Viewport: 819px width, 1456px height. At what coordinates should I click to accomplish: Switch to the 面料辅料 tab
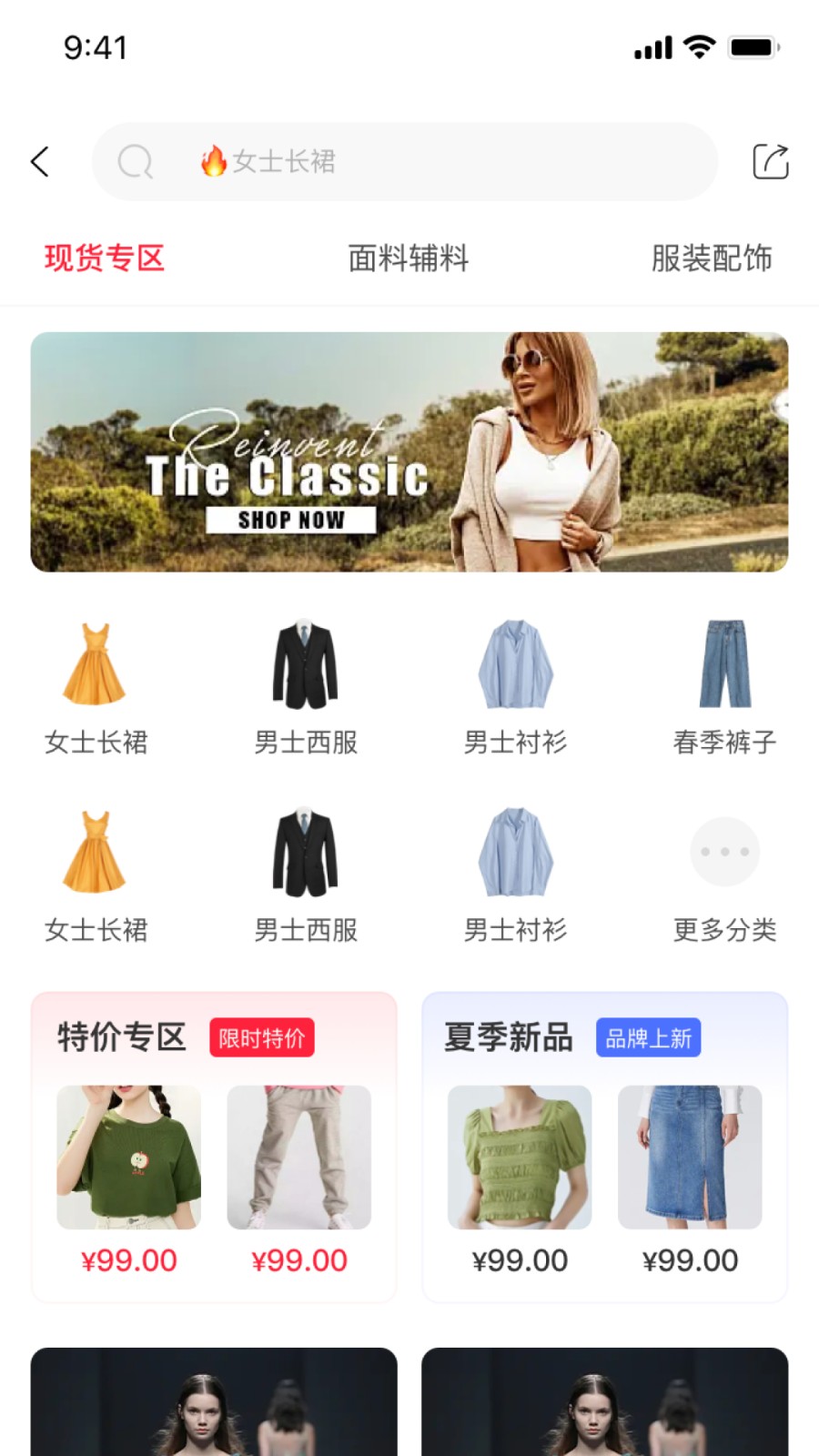[409, 258]
